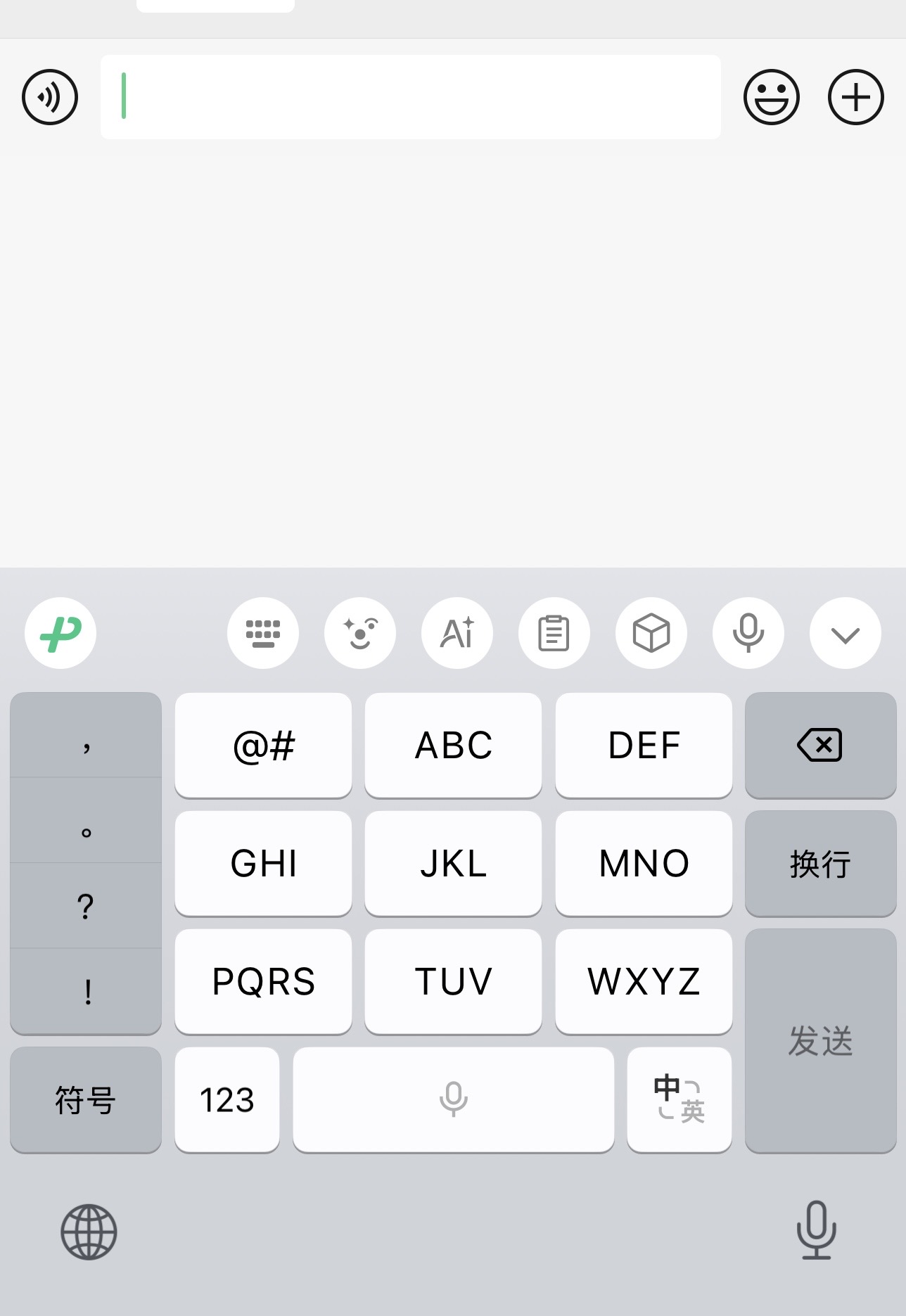The width and height of the screenshot is (906, 1316).
Task: Tap the backspace key
Action: 820,746
